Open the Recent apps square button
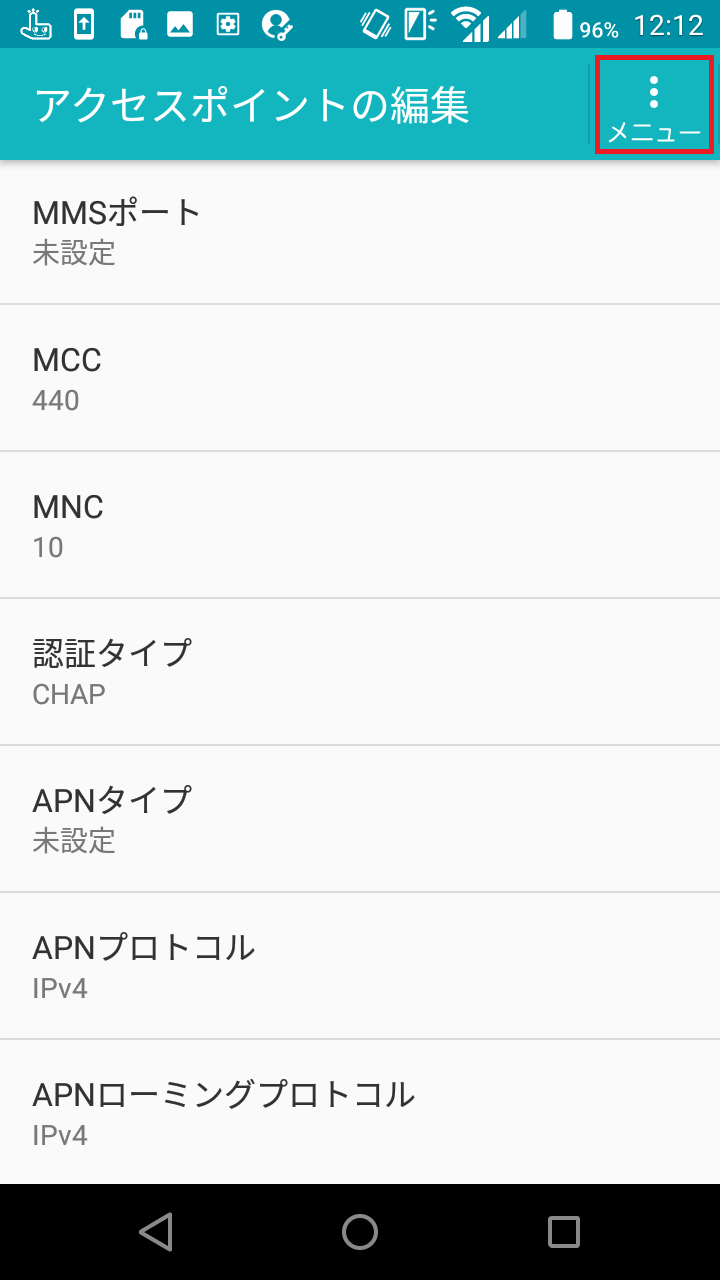Screen dimensions: 720x1280 click(x=565, y=1232)
